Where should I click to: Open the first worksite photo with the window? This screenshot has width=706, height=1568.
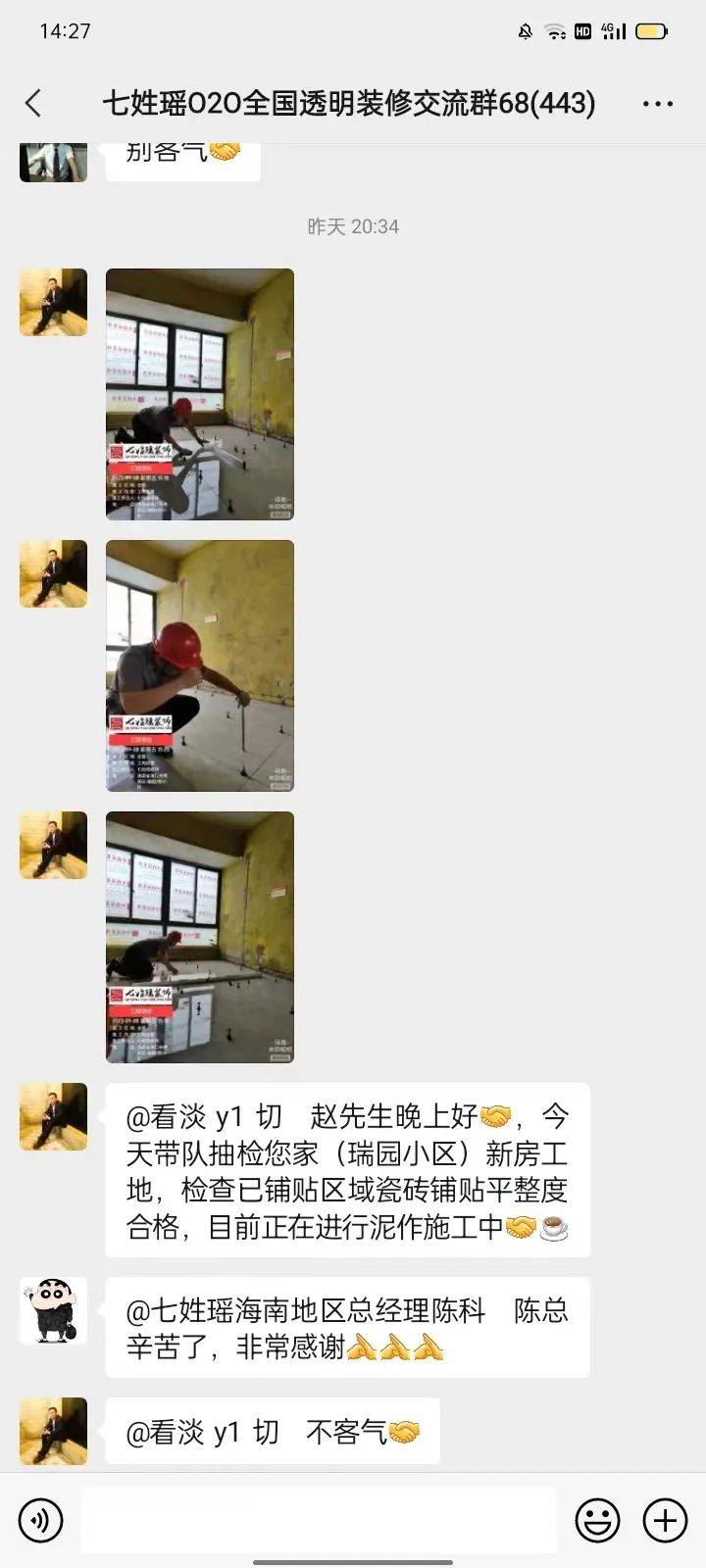(200, 394)
